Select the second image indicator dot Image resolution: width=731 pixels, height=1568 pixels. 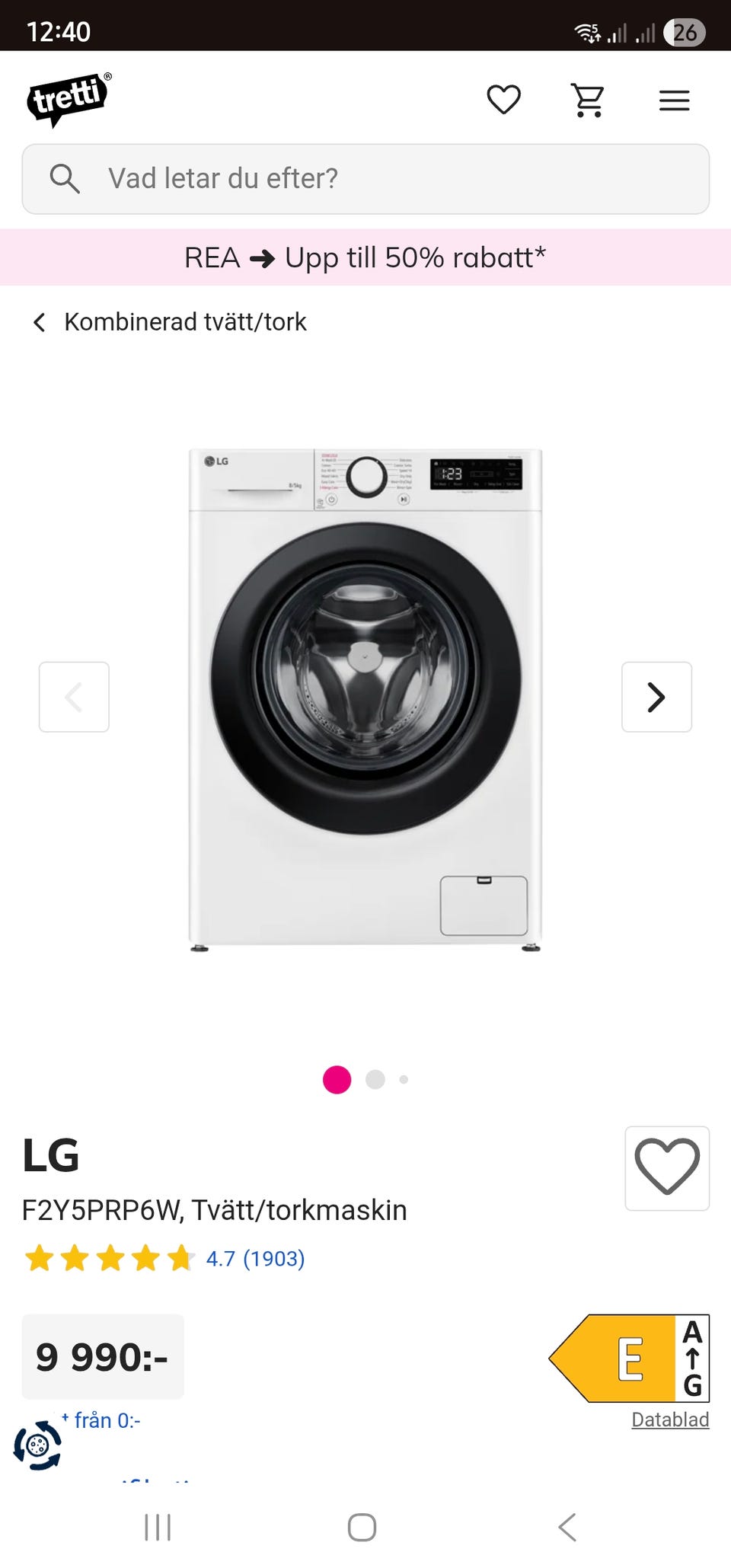[x=375, y=1079]
